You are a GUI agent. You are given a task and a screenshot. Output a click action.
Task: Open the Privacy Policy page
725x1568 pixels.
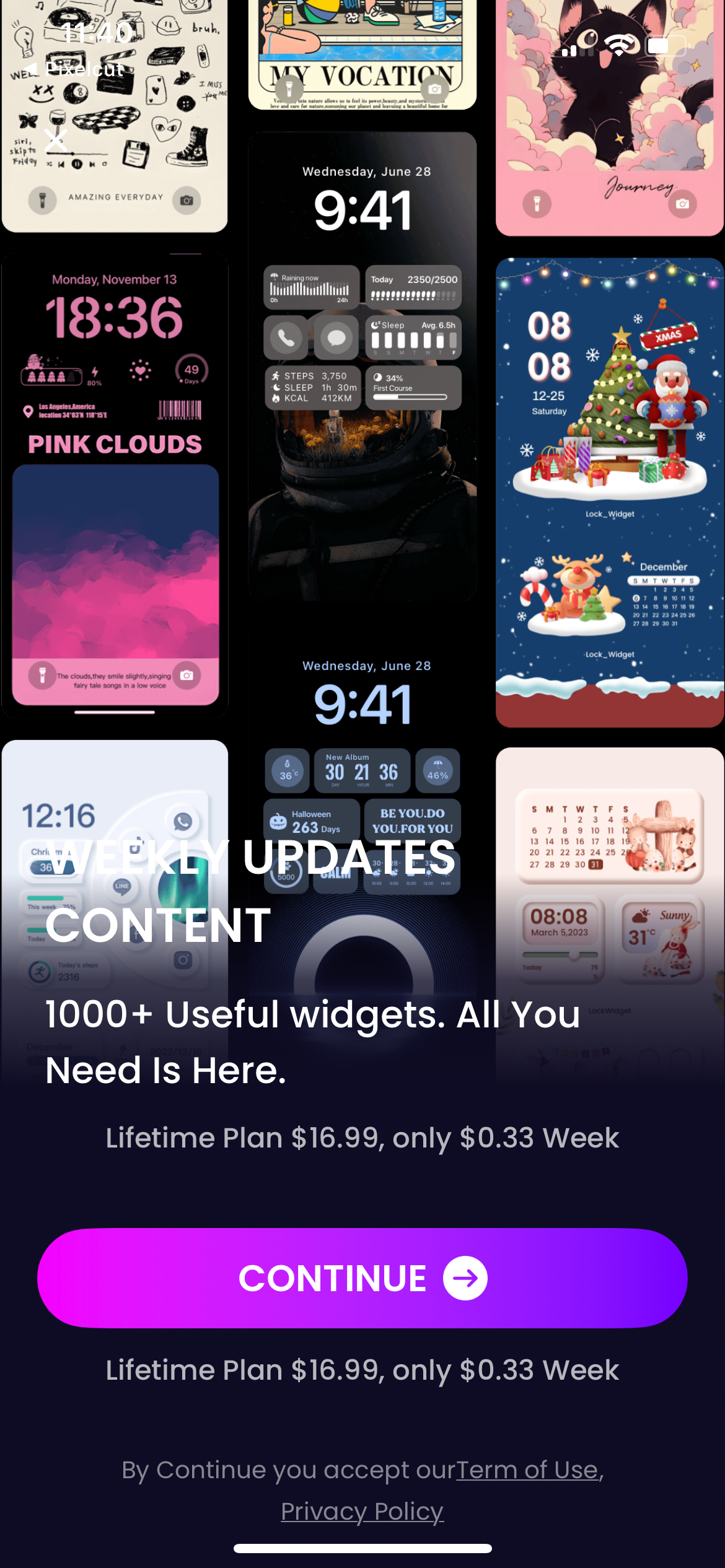[x=362, y=1511]
